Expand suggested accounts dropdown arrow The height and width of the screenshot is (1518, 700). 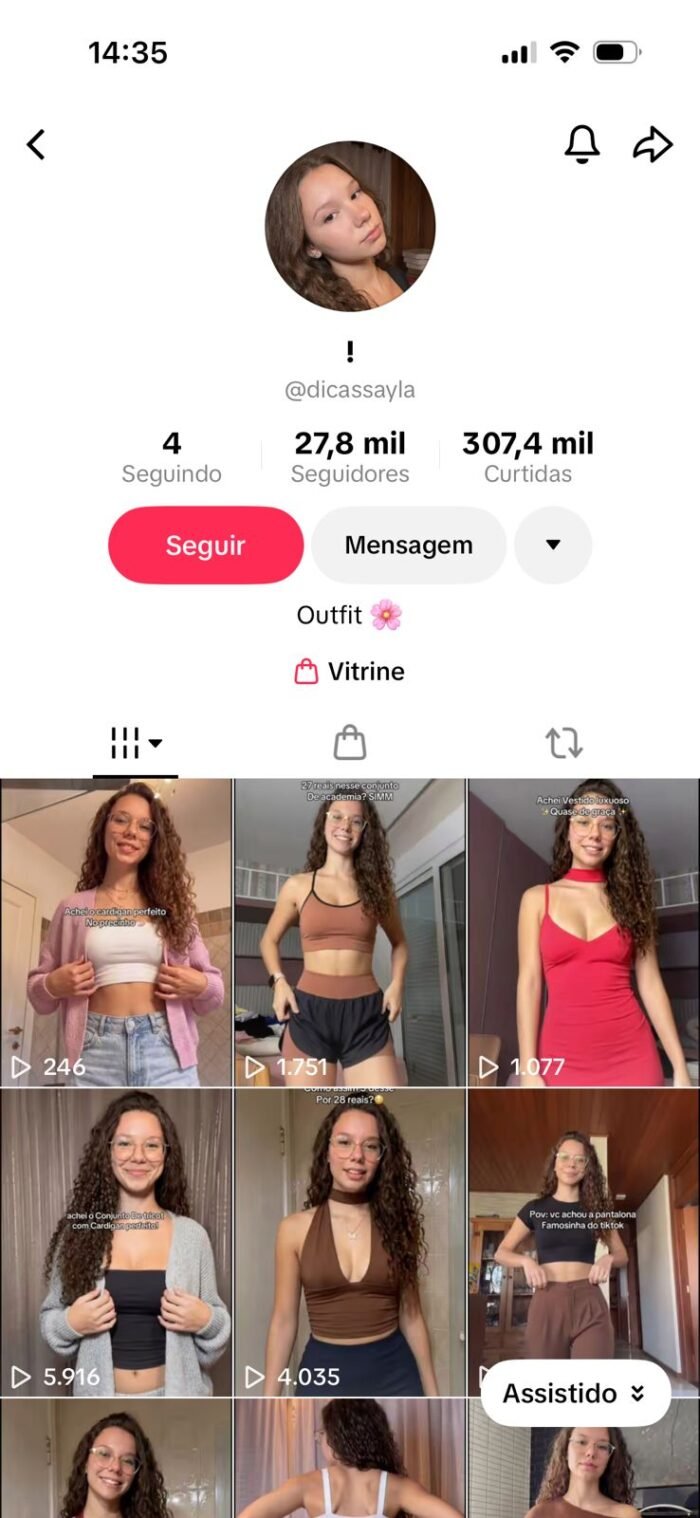point(553,545)
